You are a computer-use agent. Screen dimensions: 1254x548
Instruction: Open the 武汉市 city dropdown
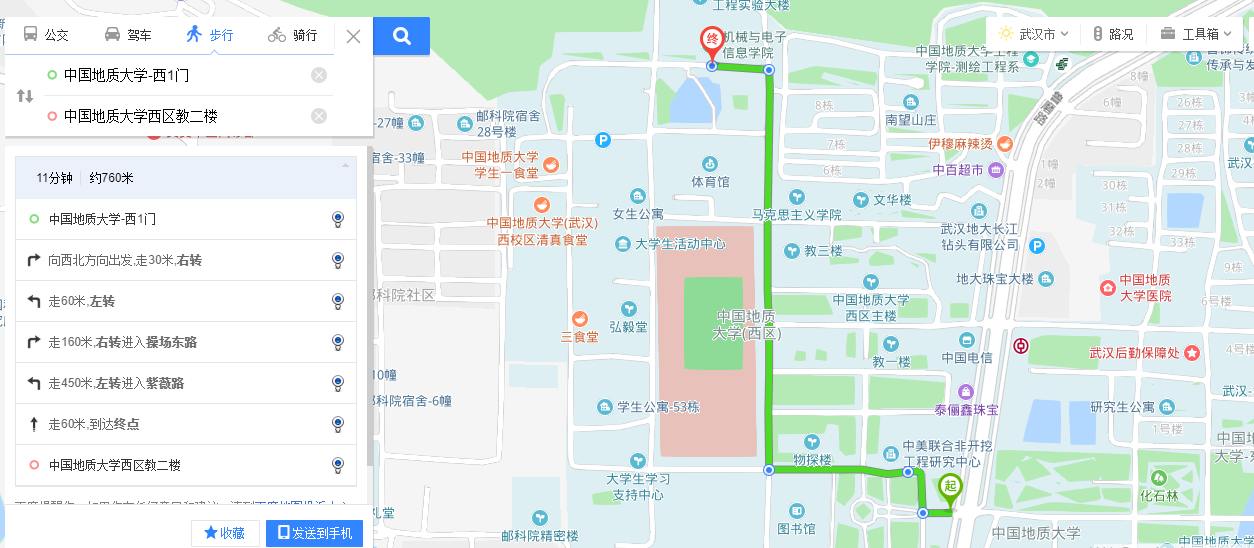tap(1034, 33)
